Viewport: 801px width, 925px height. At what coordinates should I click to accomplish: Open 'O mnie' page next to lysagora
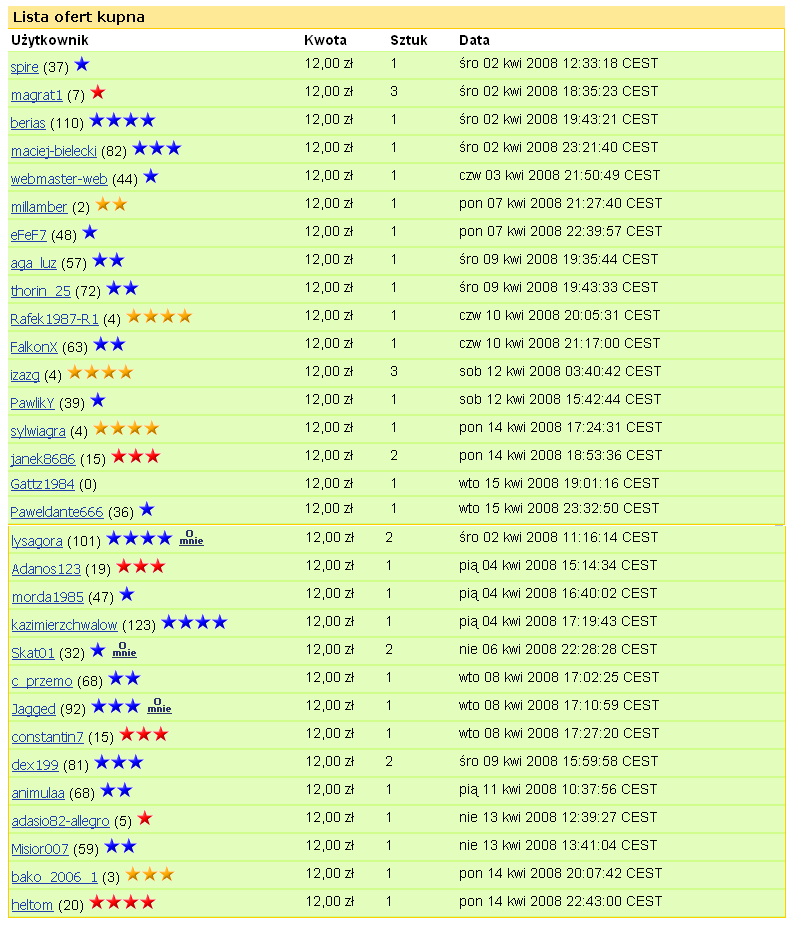coord(191,538)
